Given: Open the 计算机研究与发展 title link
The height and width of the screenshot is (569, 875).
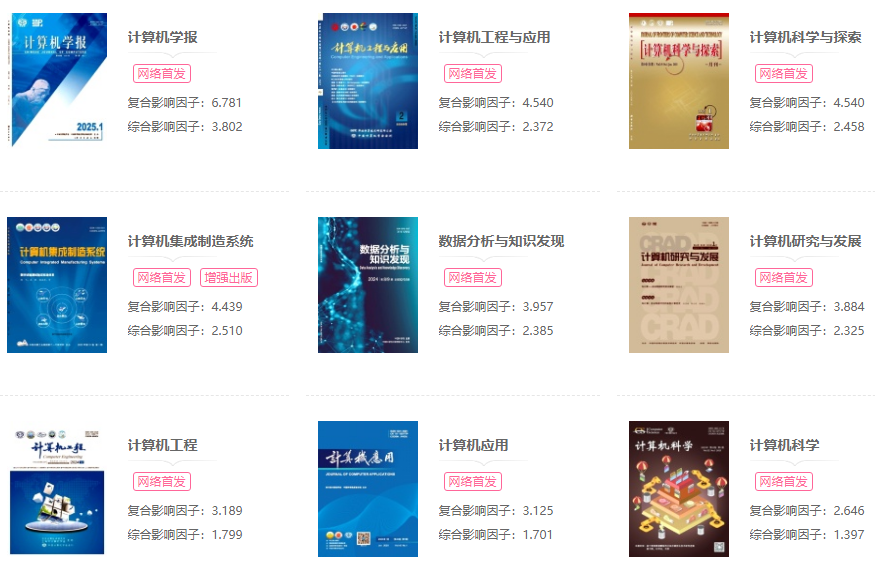Looking at the screenshot, I should pyautogui.click(x=805, y=241).
